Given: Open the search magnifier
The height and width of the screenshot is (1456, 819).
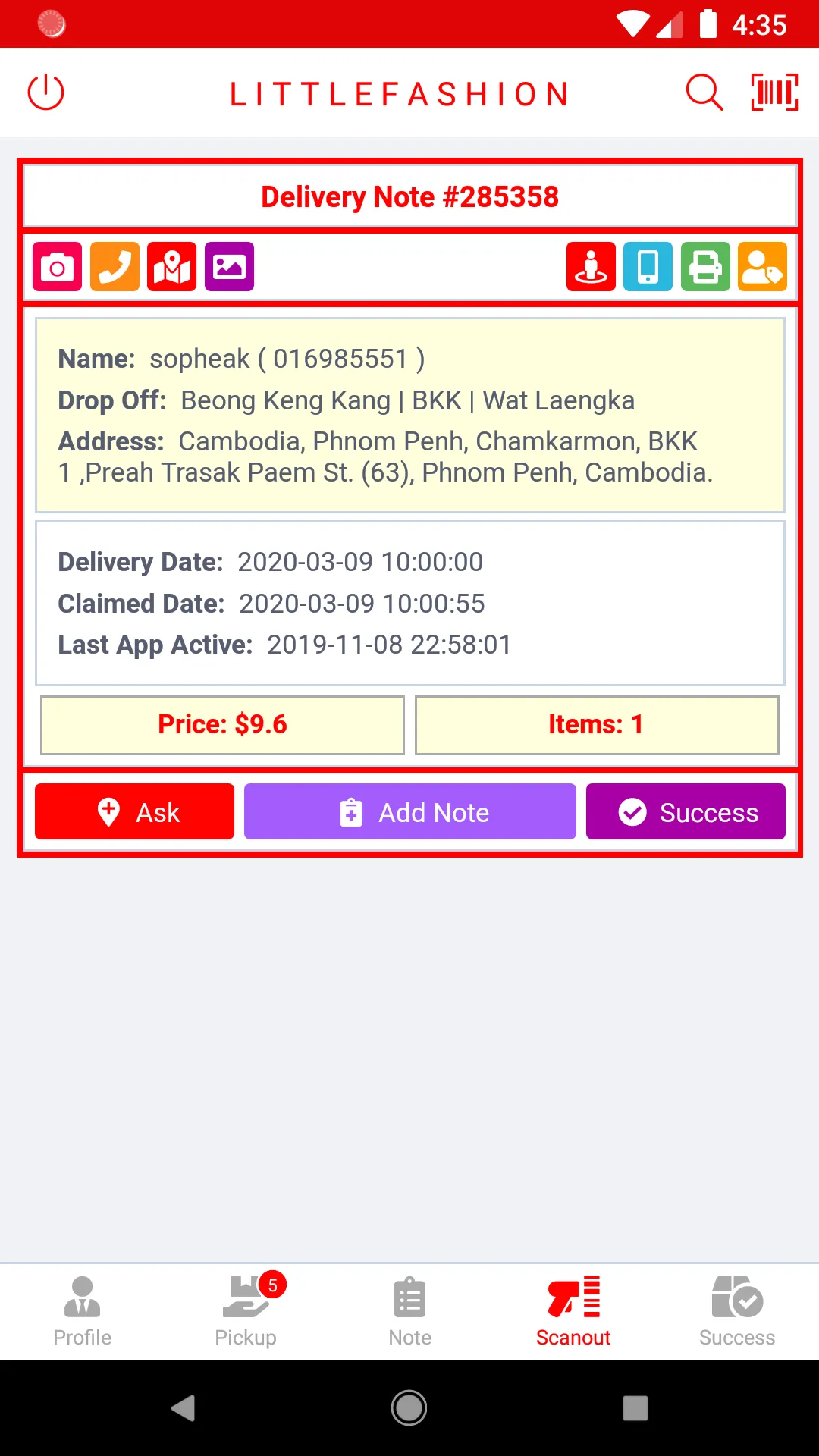Looking at the screenshot, I should (704, 93).
